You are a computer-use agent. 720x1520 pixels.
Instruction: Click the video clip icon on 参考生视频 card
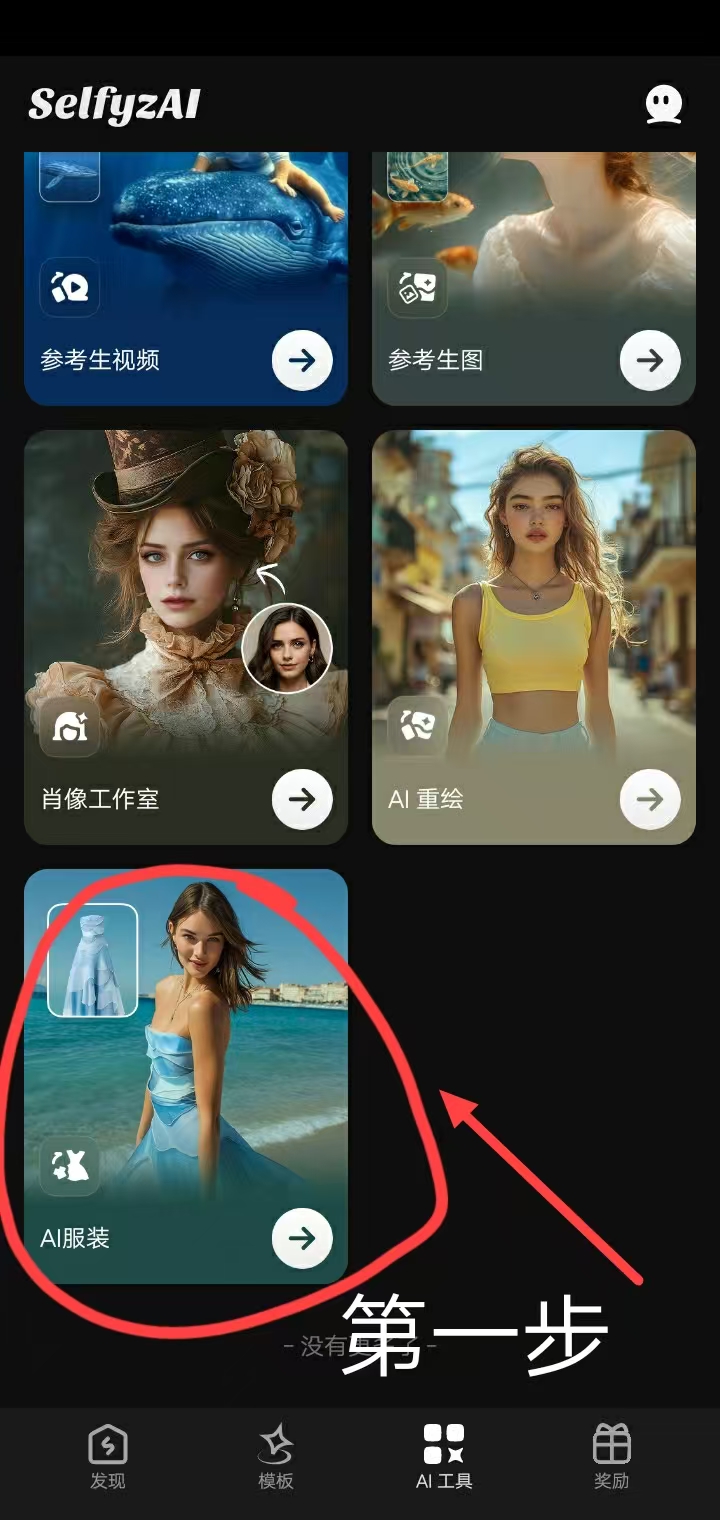[x=68, y=288]
